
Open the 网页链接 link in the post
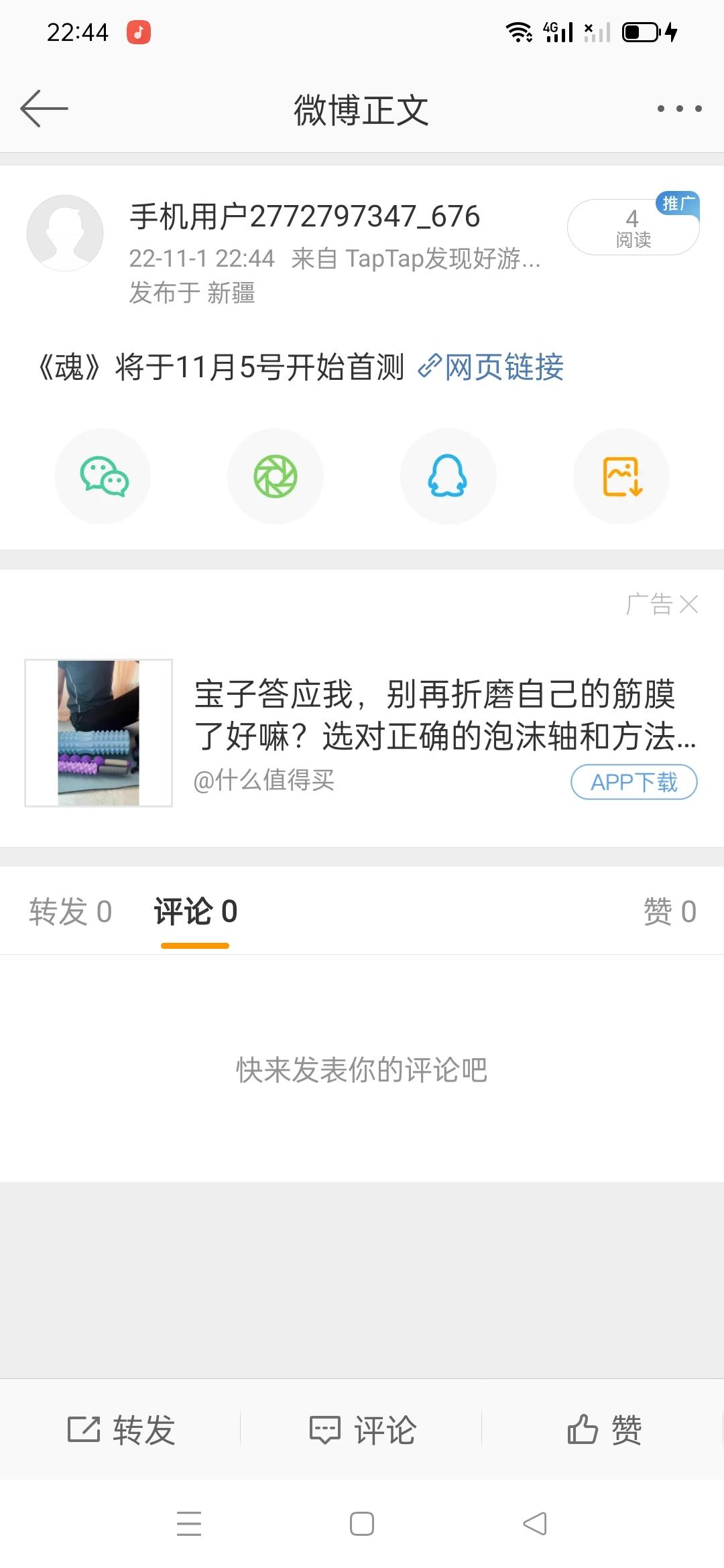[491, 367]
